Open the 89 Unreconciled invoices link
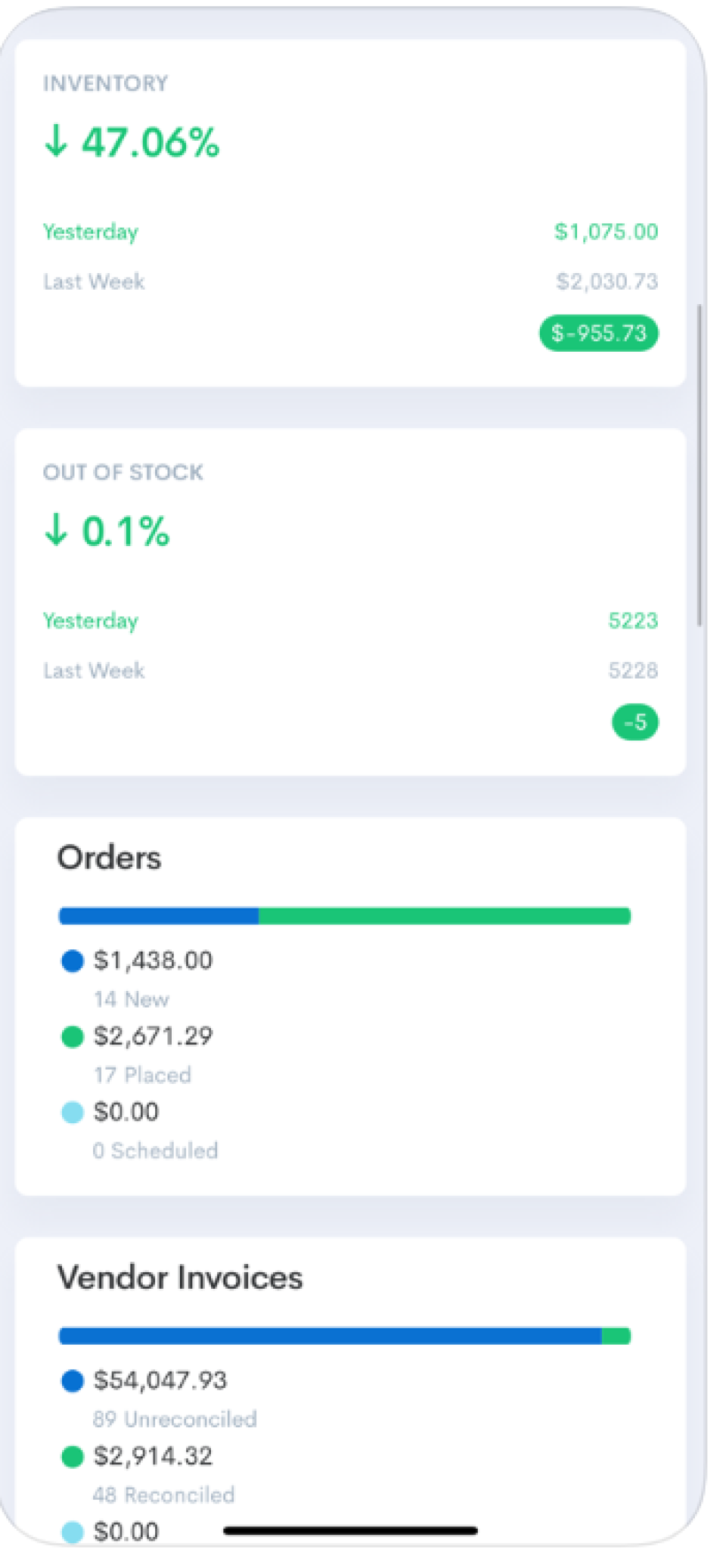 click(x=175, y=1419)
